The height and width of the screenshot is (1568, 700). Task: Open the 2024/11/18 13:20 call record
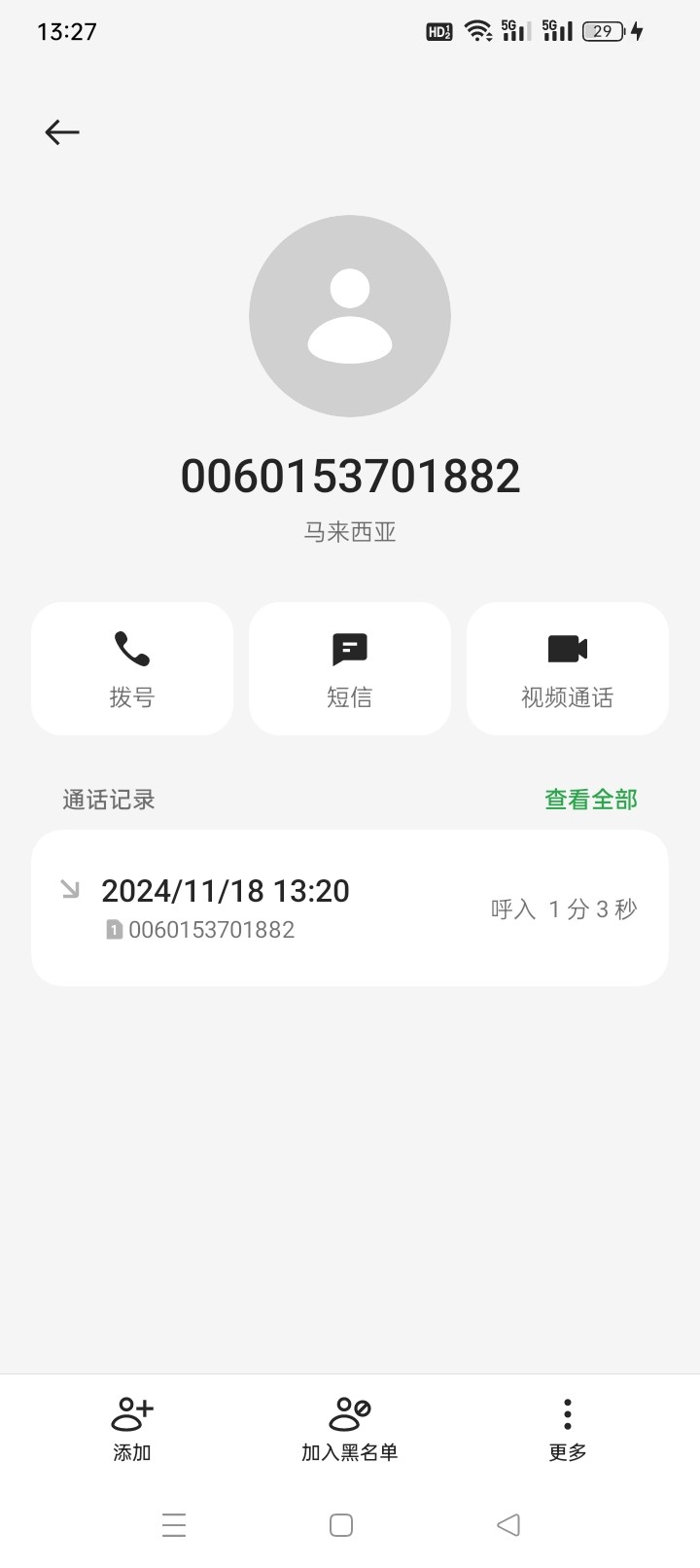[350, 908]
